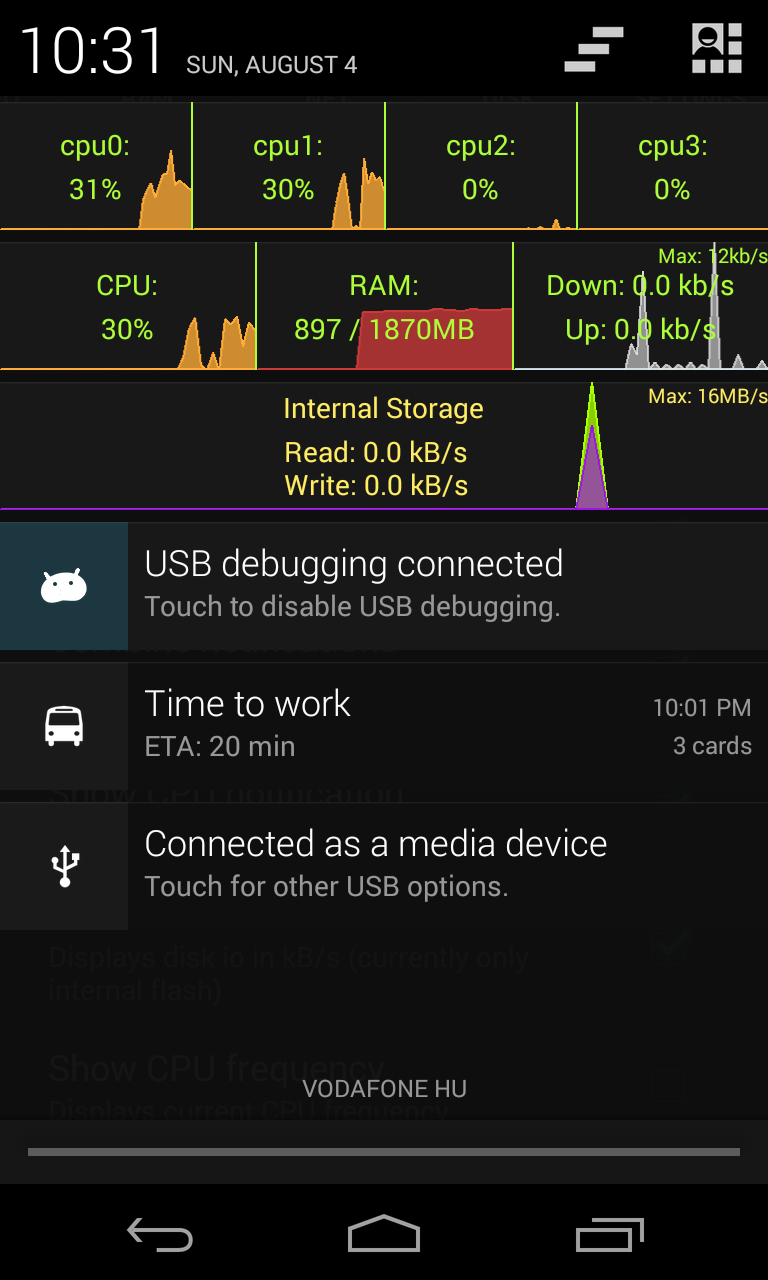
Task: Go to the home screen
Action: [x=384, y=1234]
